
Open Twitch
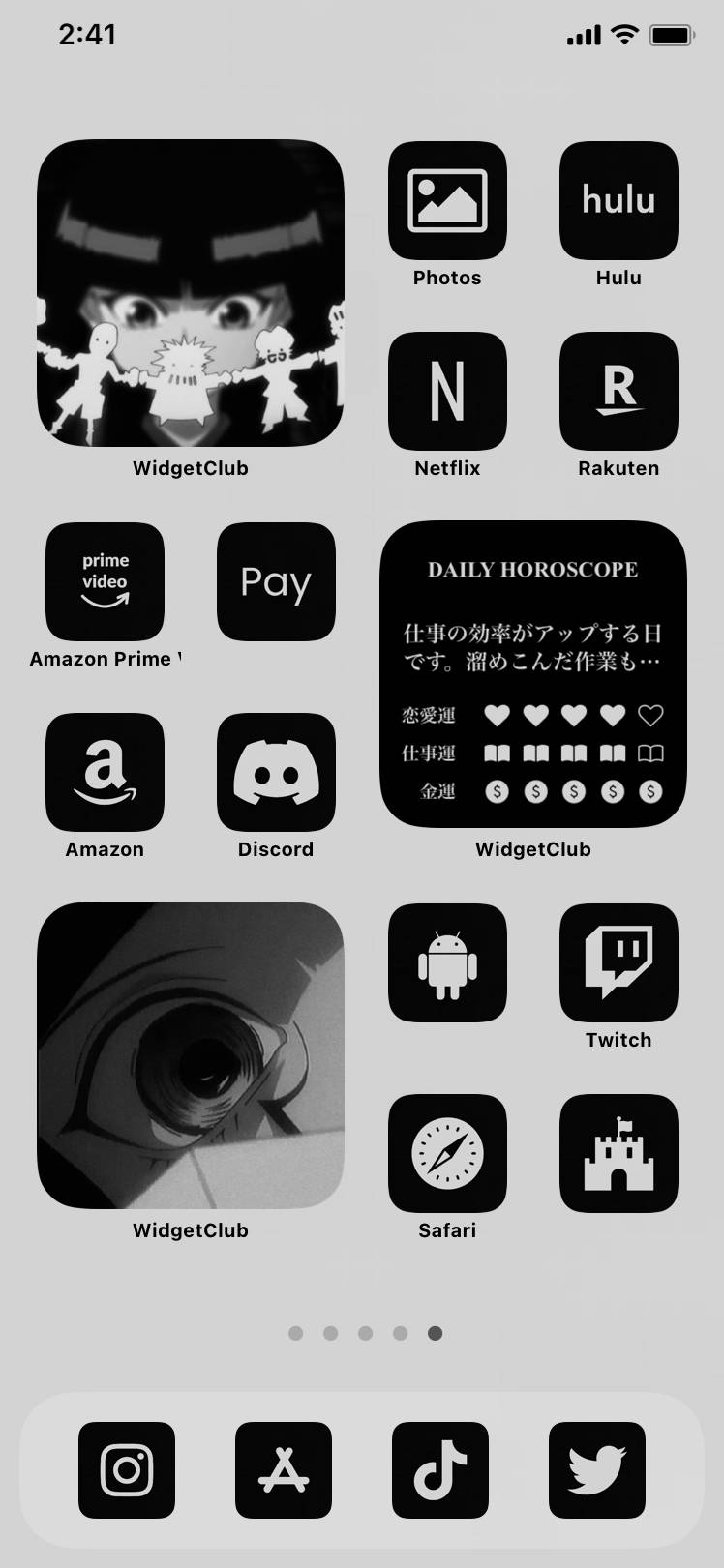[x=618, y=962]
